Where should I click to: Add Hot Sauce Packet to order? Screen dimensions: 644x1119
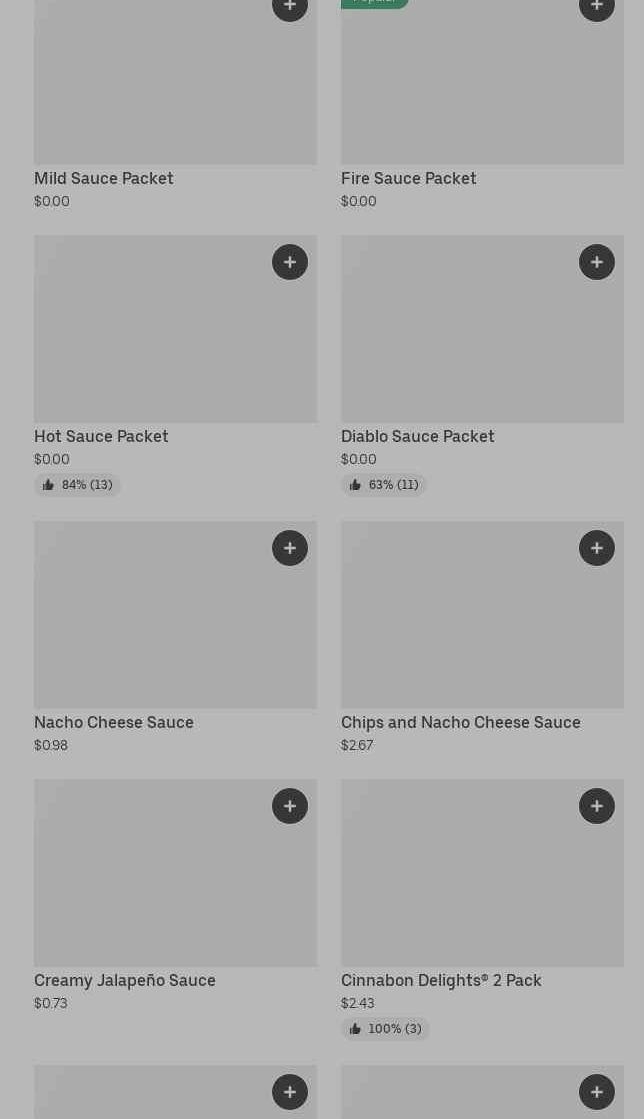[x=289, y=262]
